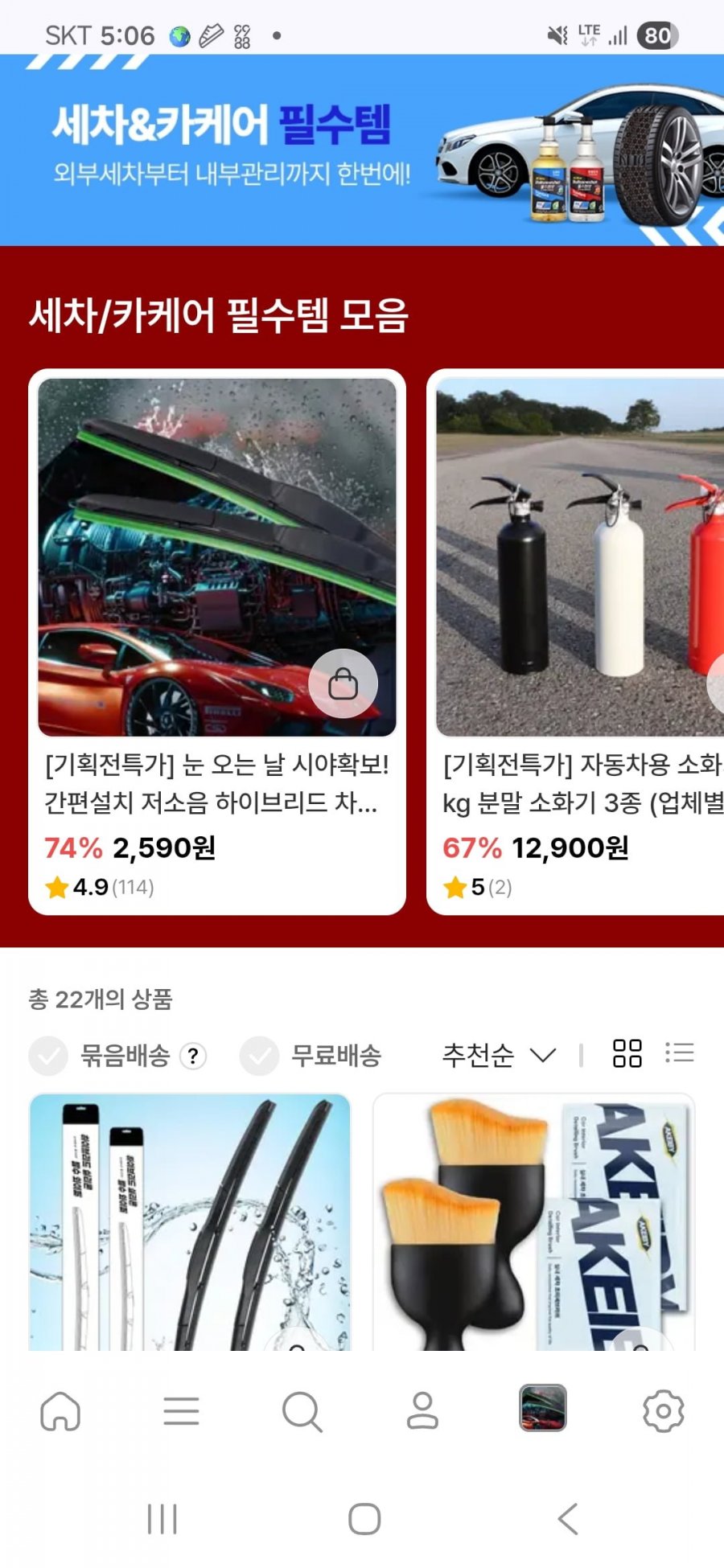Show help for 묶음배송
This screenshot has height=1568, width=724.
tap(193, 1056)
